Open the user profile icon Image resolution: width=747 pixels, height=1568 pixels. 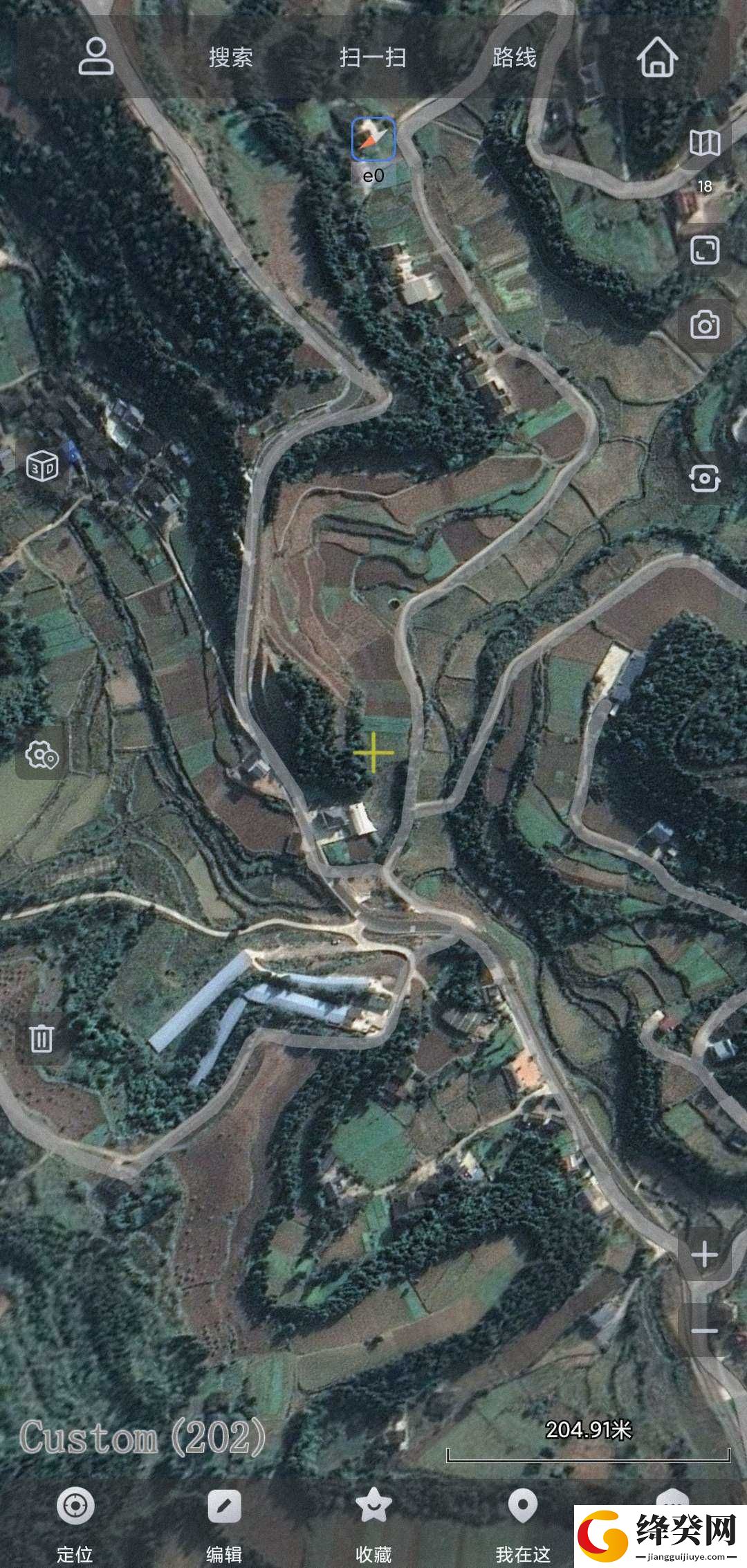95,56
